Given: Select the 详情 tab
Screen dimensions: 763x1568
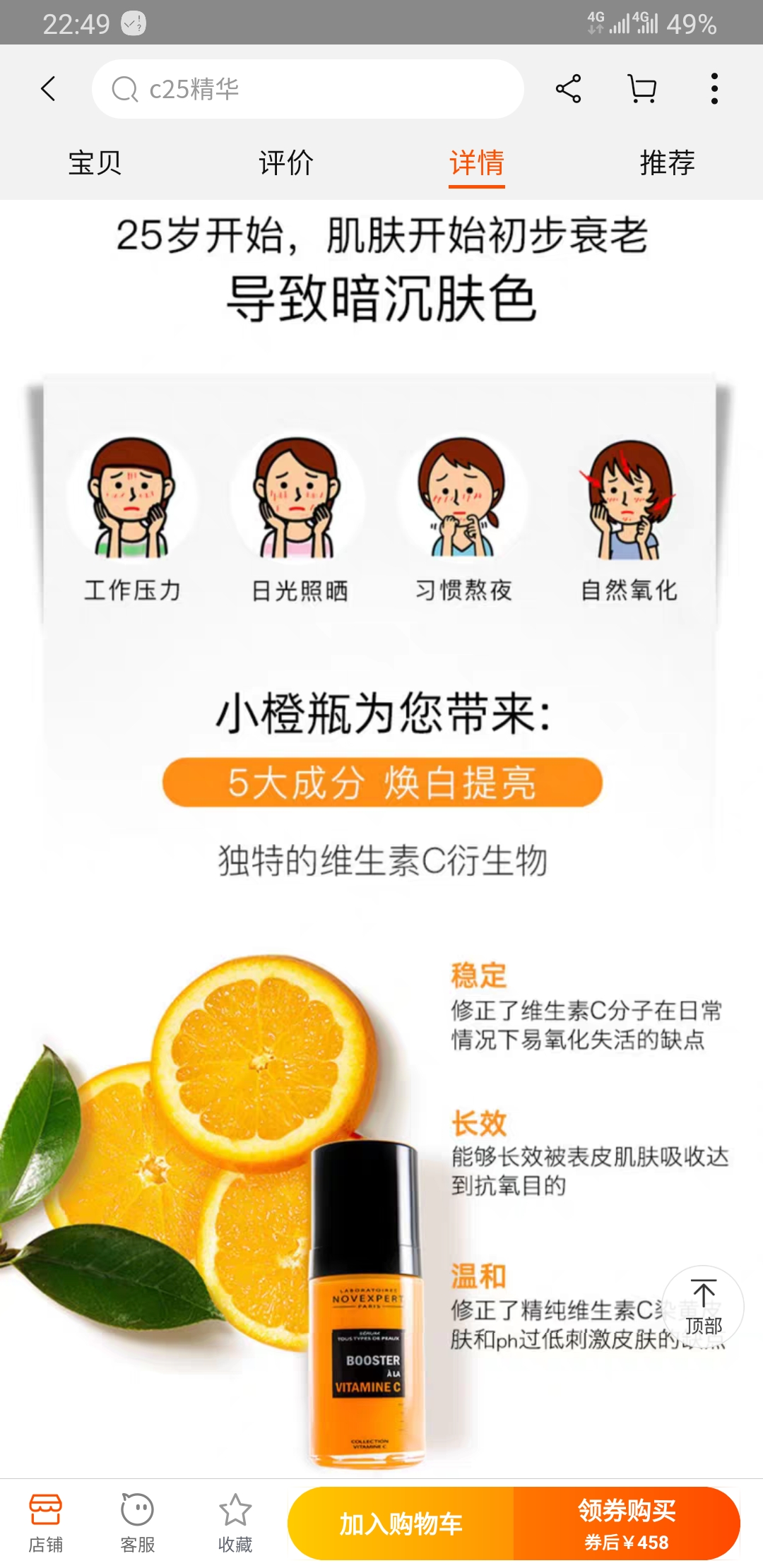Looking at the screenshot, I should 477,164.
